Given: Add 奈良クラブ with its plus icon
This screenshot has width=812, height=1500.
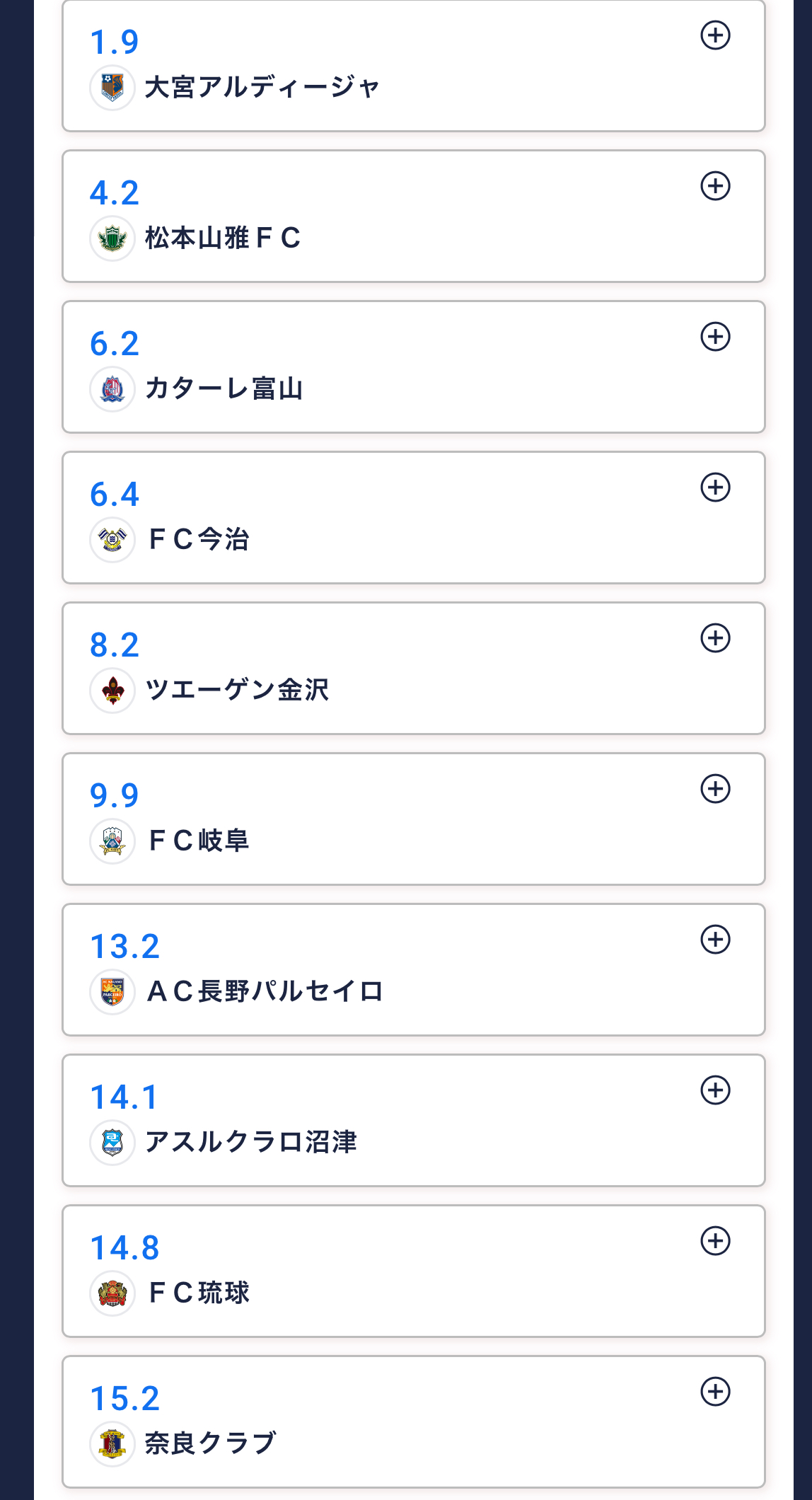Looking at the screenshot, I should click(715, 1392).
